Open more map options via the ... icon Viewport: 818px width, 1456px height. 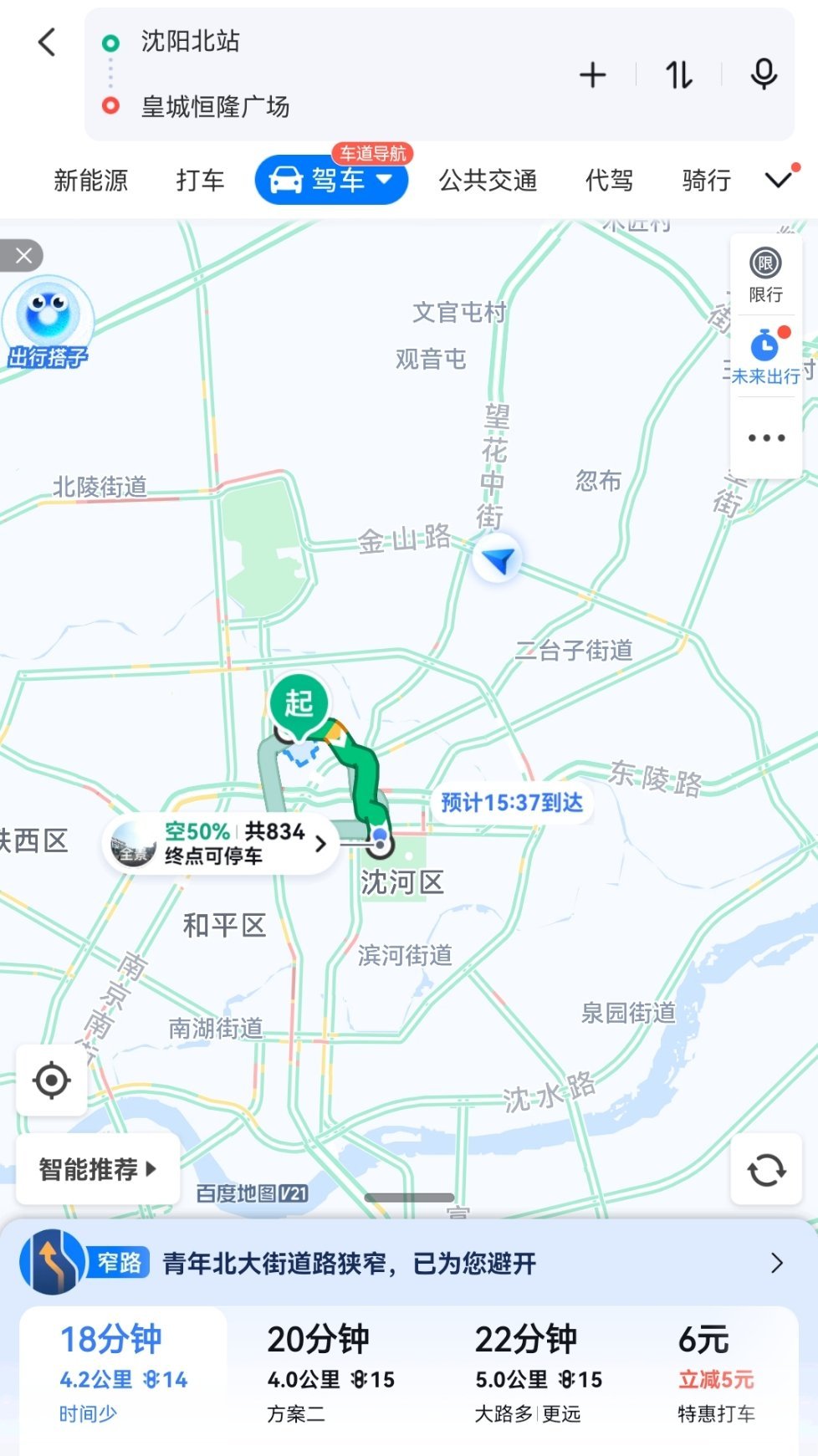coord(765,435)
